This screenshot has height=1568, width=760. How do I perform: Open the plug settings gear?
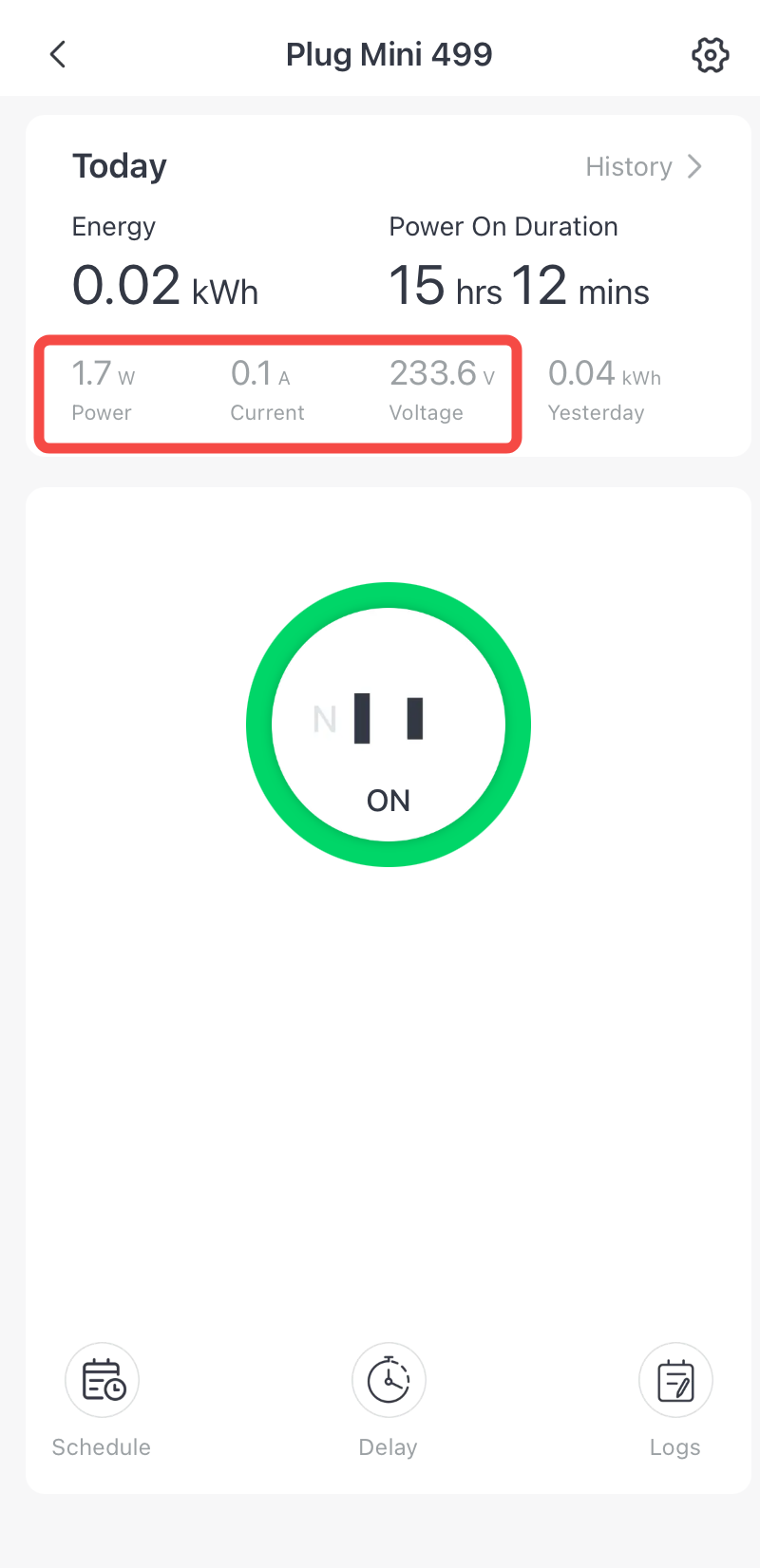(x=710, y=55)
